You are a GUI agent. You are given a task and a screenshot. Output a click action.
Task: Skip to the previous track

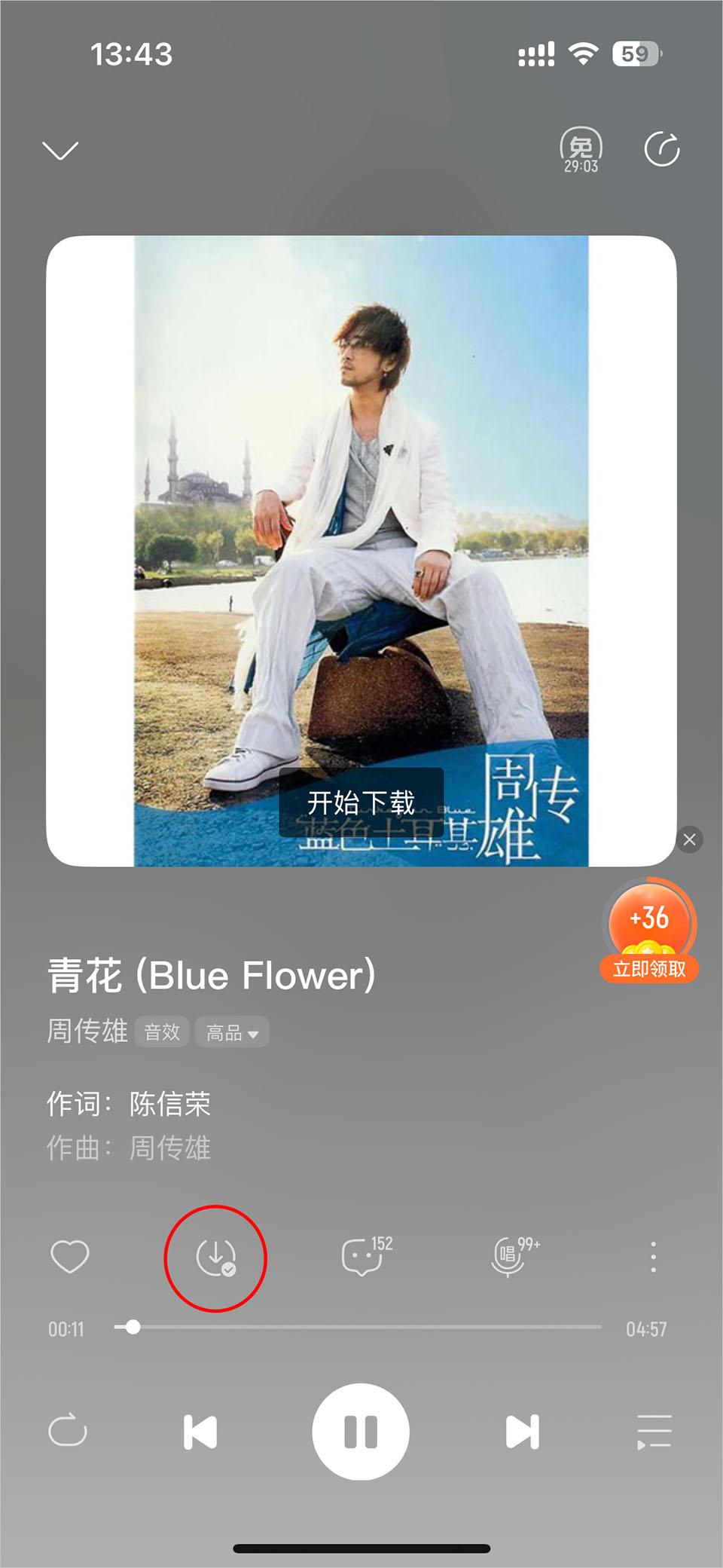tap(200, 1432)
